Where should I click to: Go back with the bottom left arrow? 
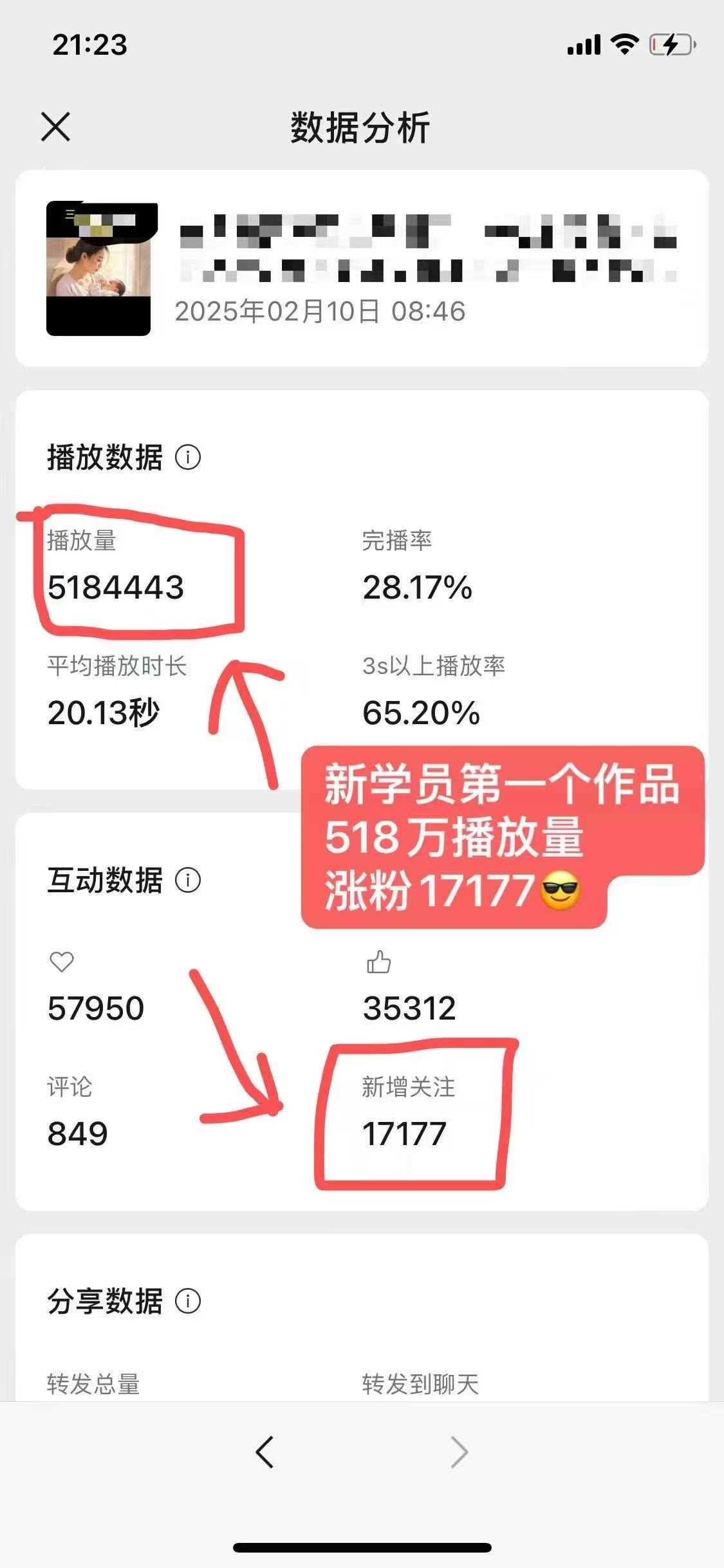(265, 1452)
